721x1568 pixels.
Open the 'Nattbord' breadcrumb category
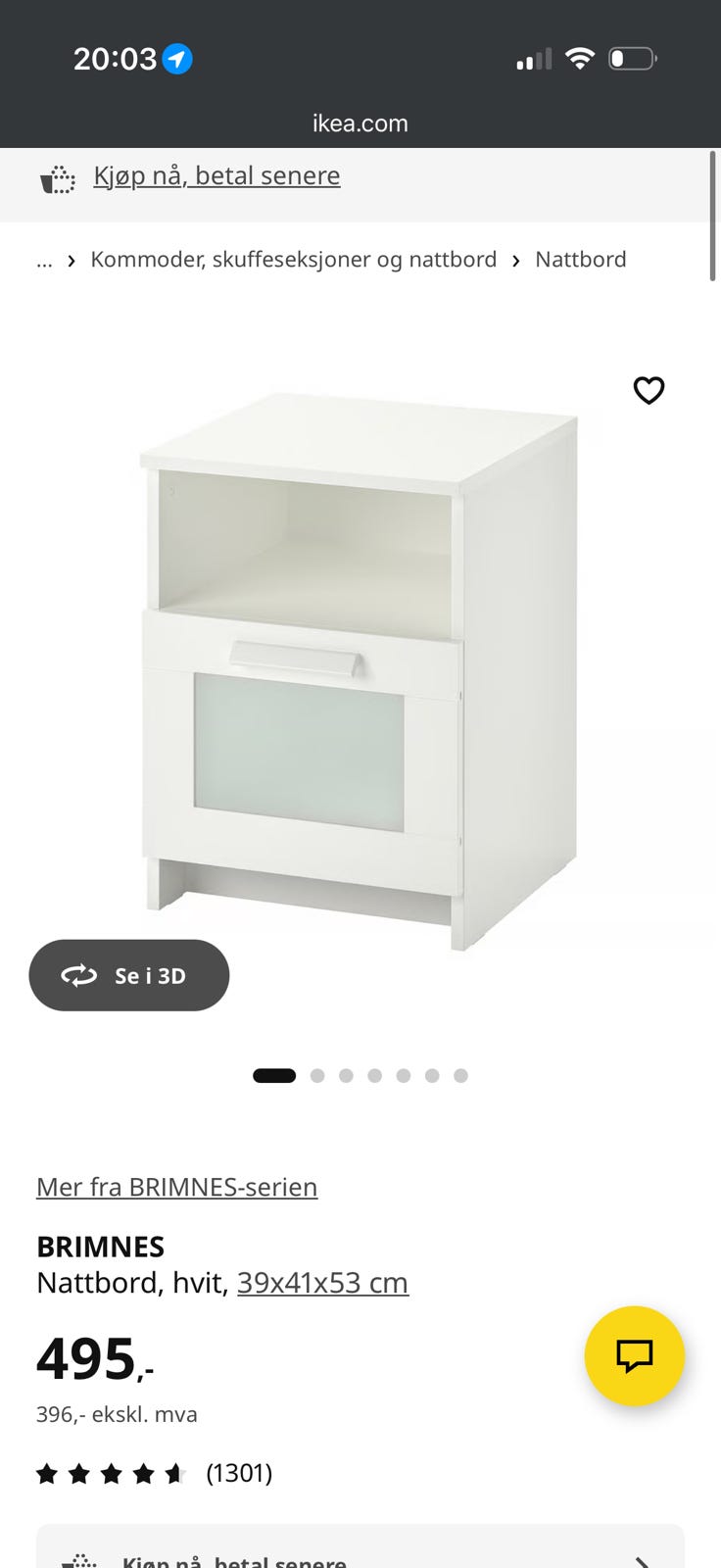(581, 260)
